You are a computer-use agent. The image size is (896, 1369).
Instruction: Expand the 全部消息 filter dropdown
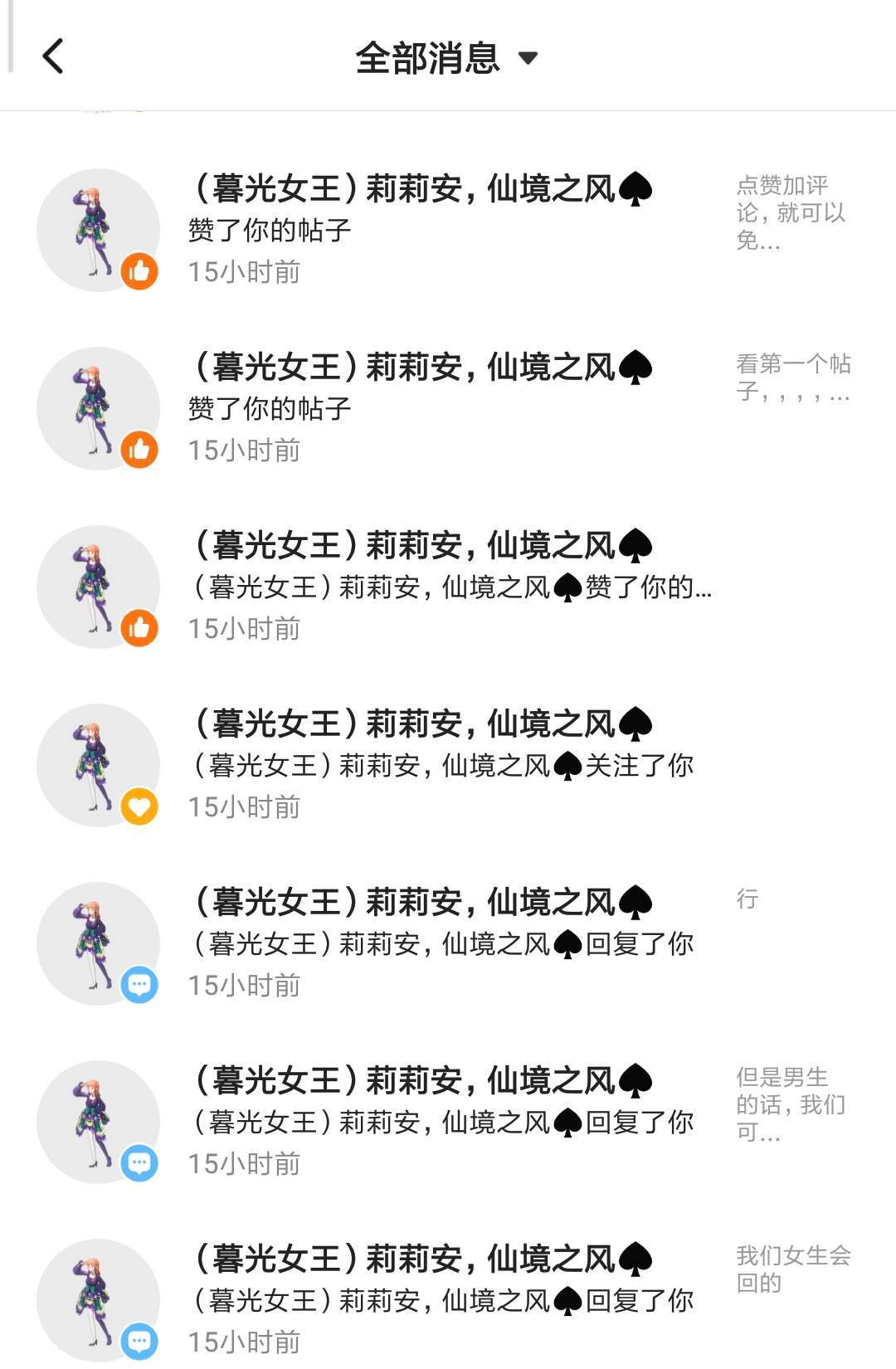pos(447,58)
